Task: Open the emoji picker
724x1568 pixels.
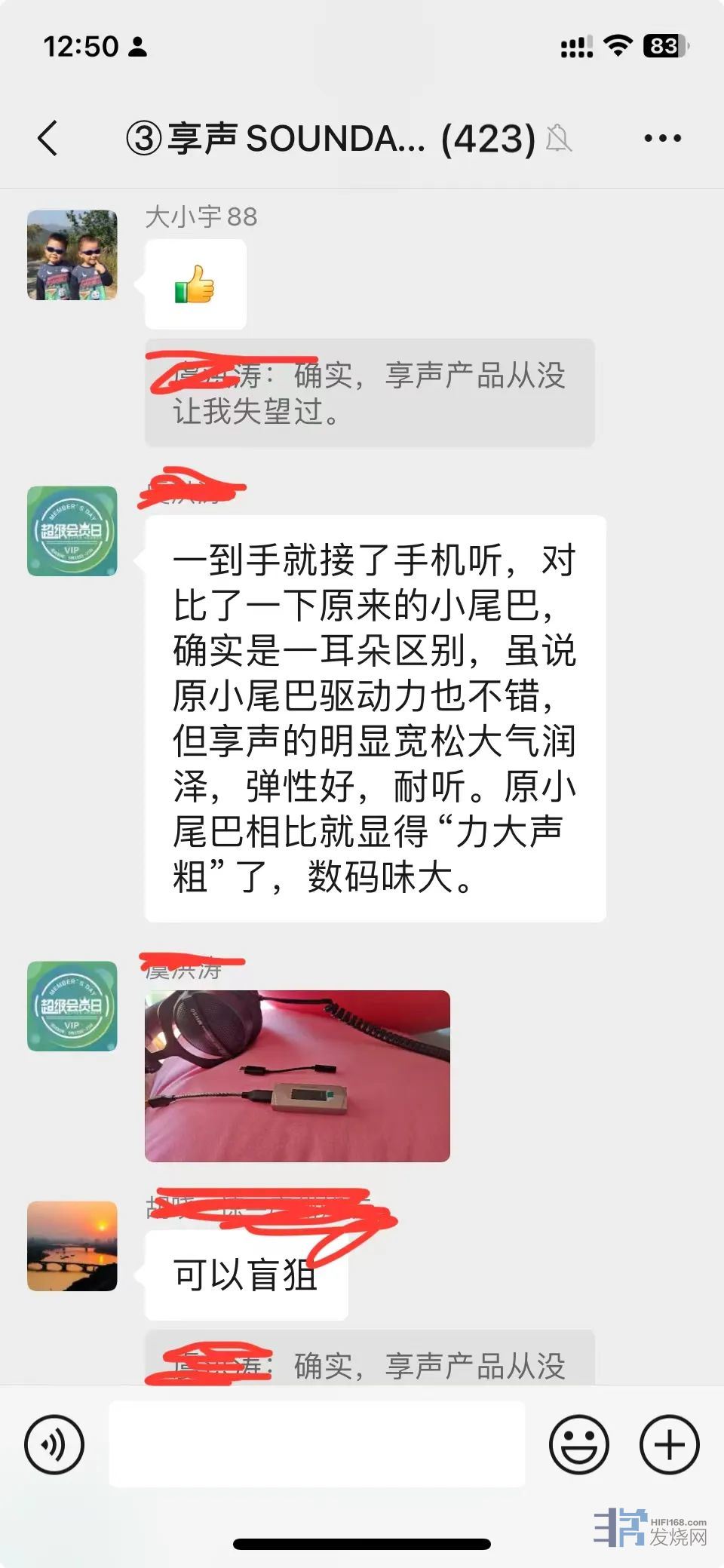Action: [578, 1444]
